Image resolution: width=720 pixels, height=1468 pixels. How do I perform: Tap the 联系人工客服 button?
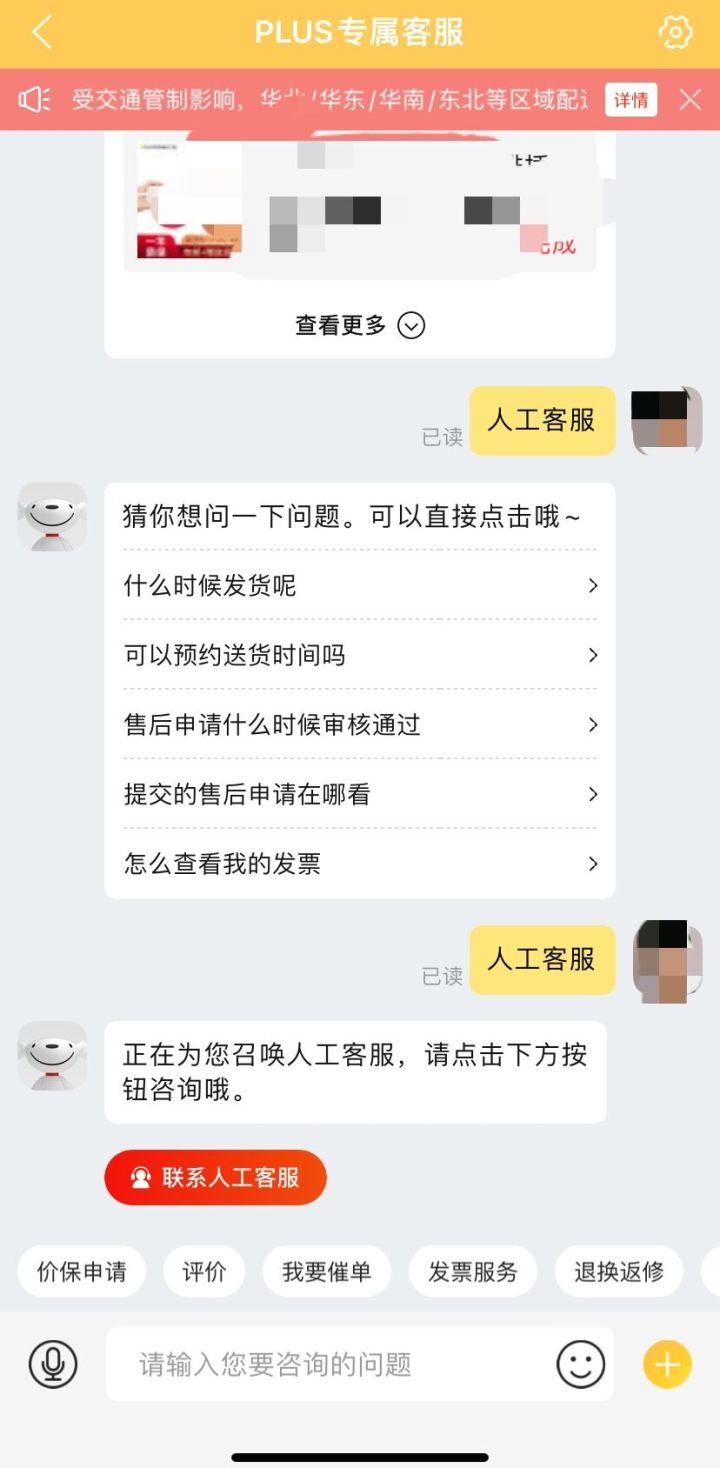214,1177
